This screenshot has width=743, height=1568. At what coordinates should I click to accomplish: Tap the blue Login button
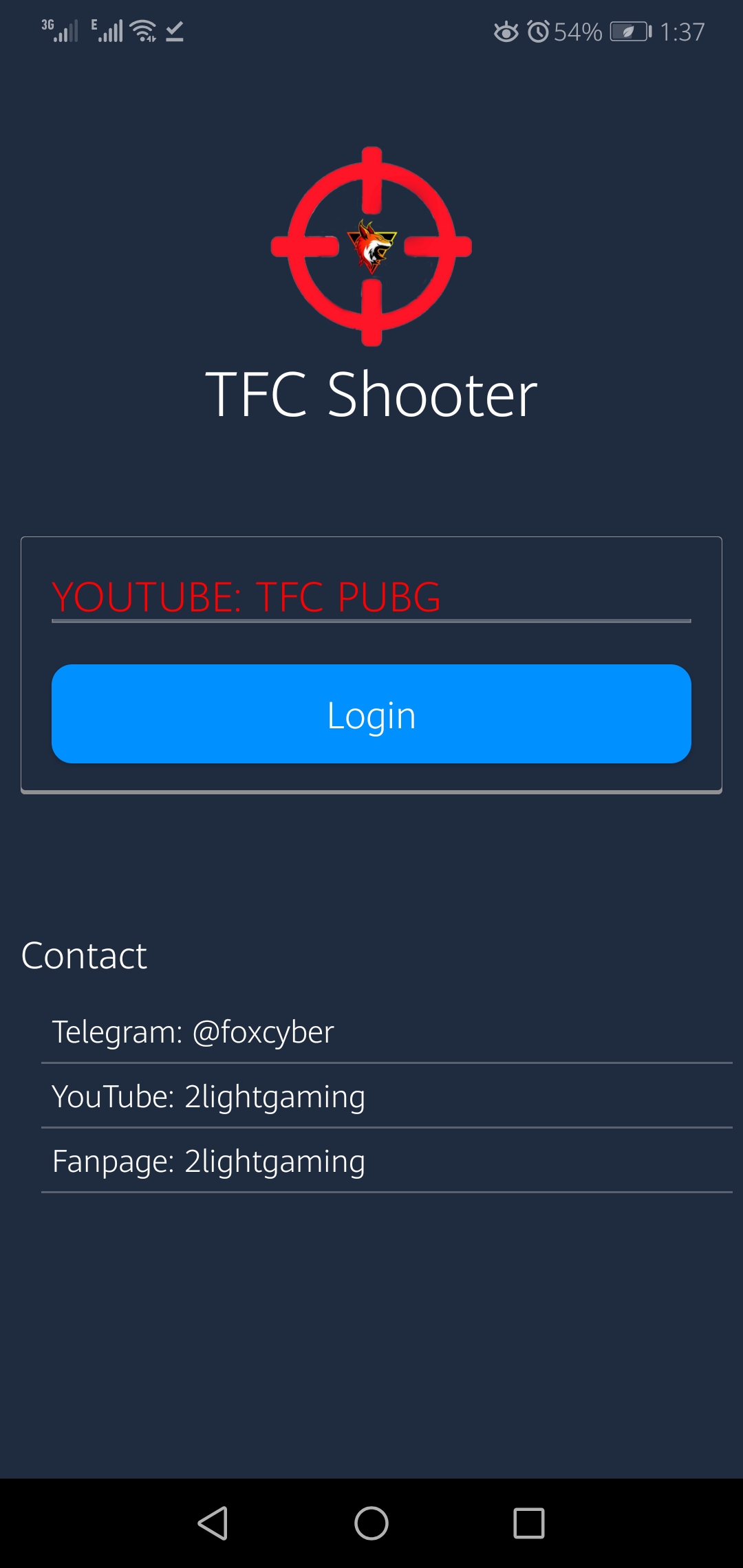tap(371, 714)
